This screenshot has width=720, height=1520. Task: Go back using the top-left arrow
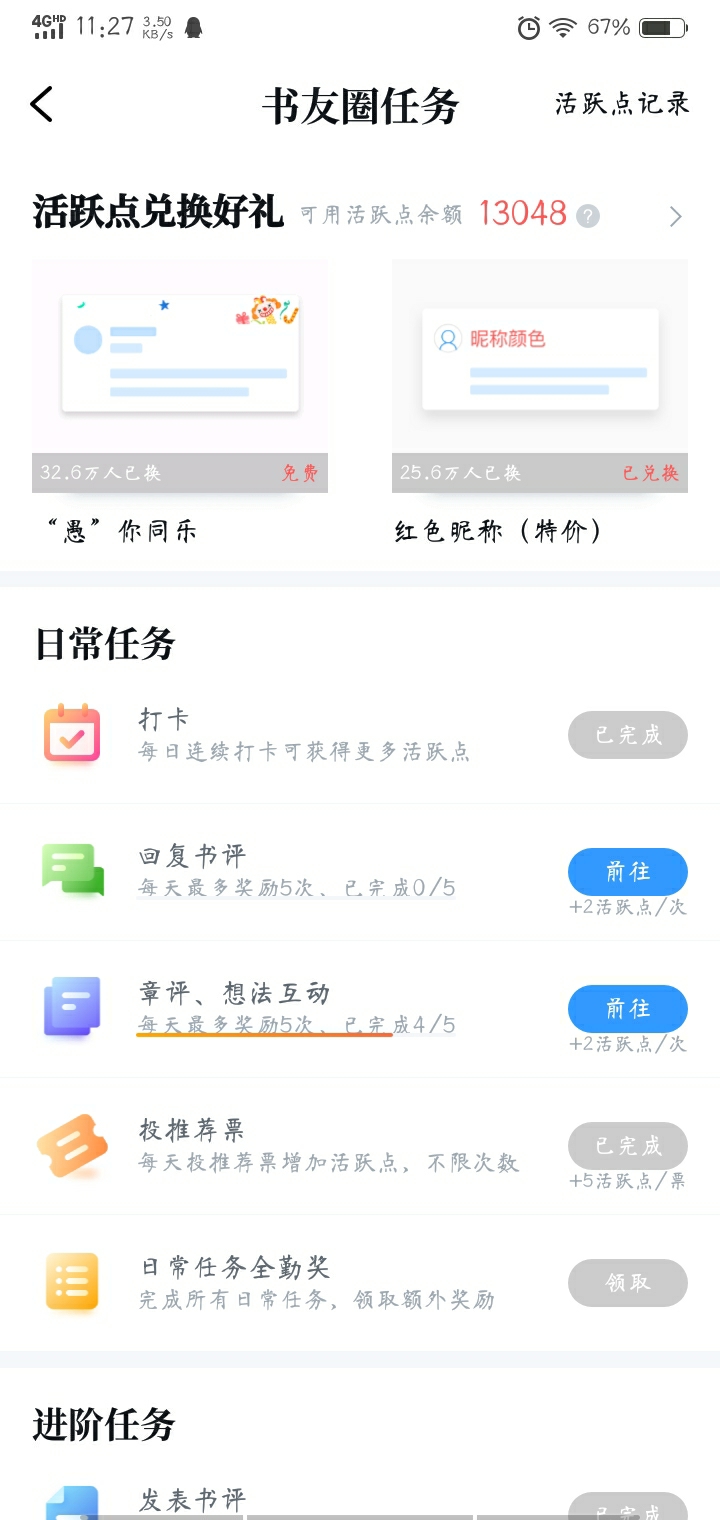click(x=42, y=104)
